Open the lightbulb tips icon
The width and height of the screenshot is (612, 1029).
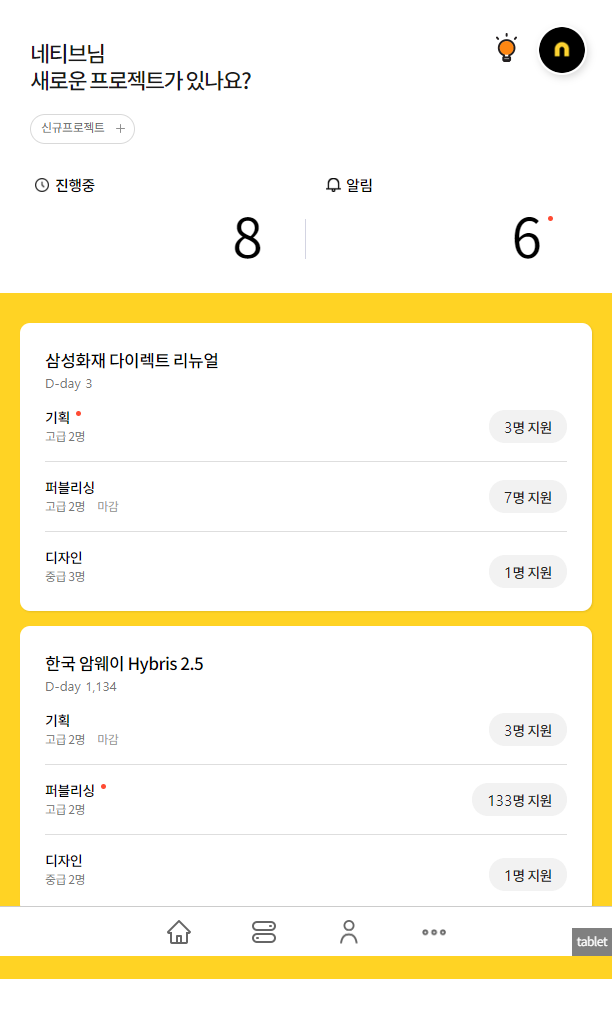coord(507,48)
